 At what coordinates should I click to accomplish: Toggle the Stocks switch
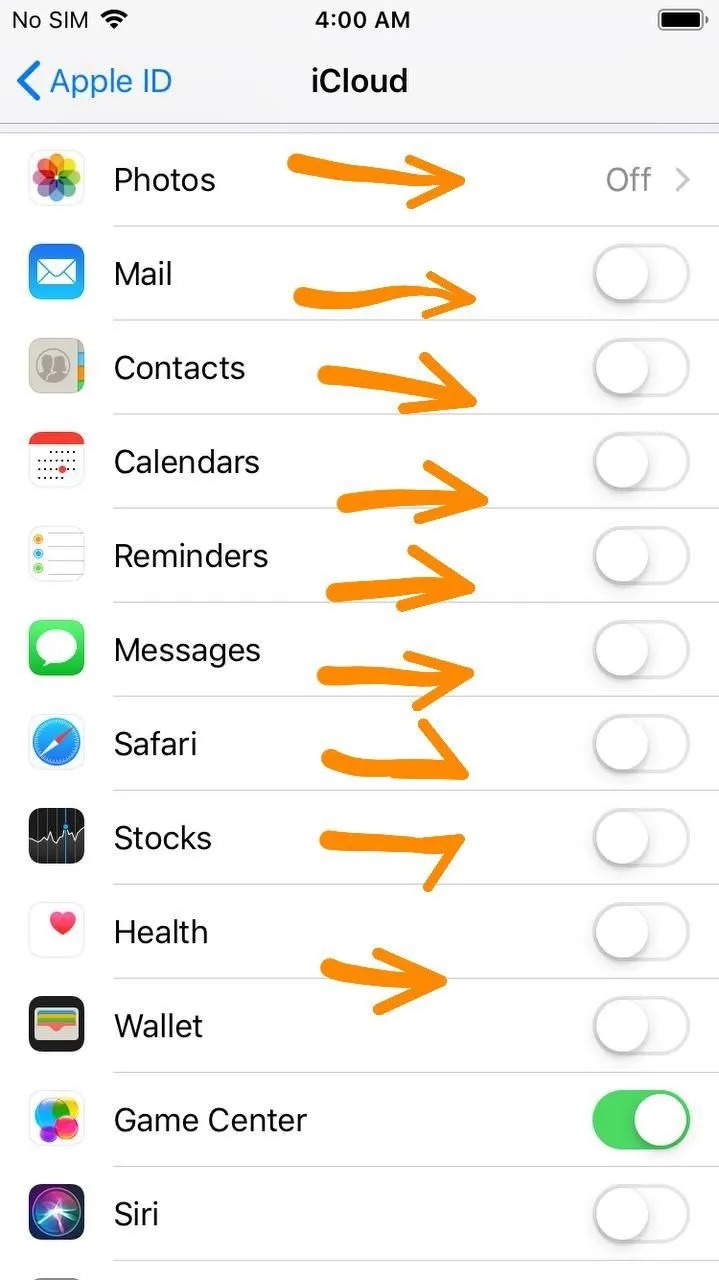point(641,838)
